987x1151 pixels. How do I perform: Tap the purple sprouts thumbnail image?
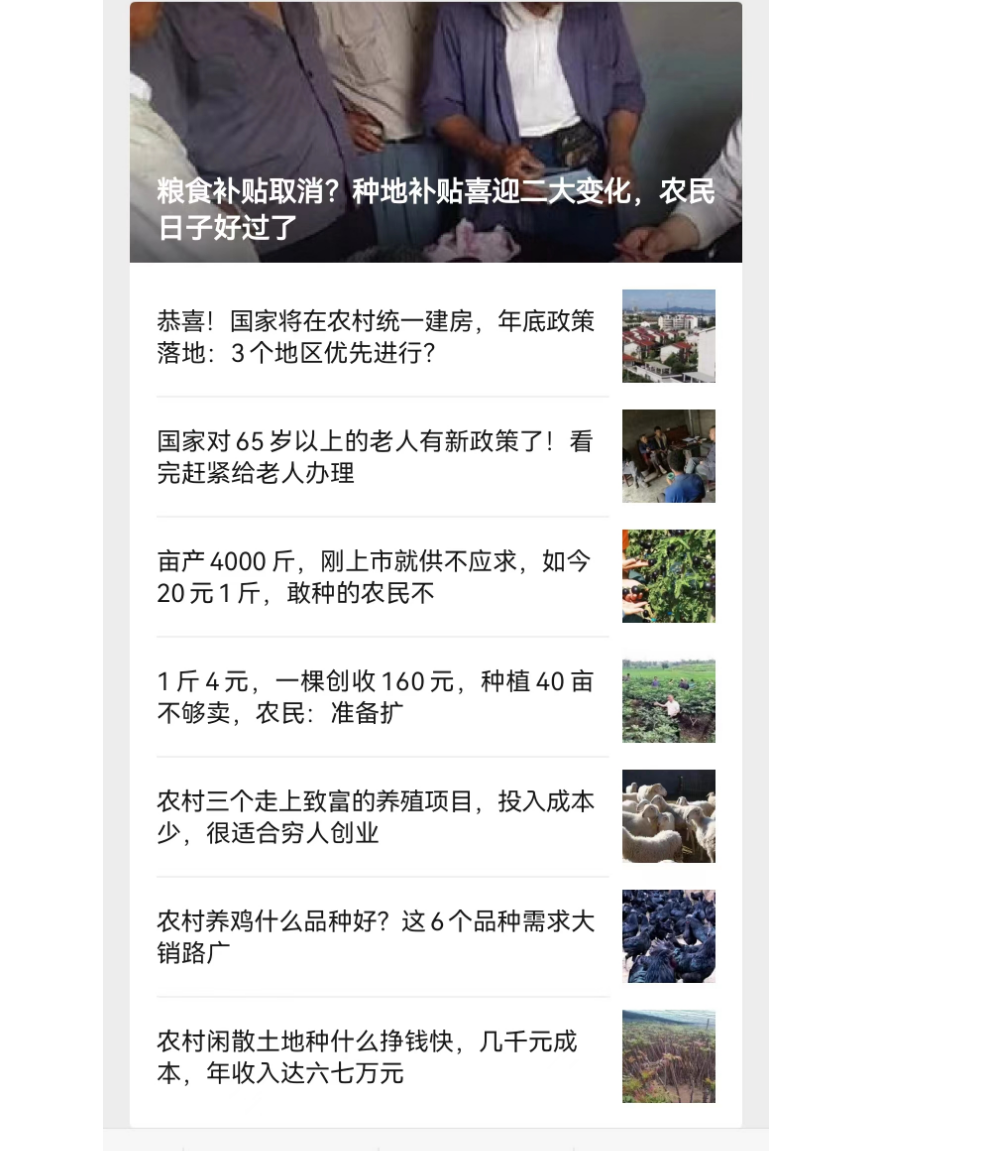click(x=668, y=1055)
